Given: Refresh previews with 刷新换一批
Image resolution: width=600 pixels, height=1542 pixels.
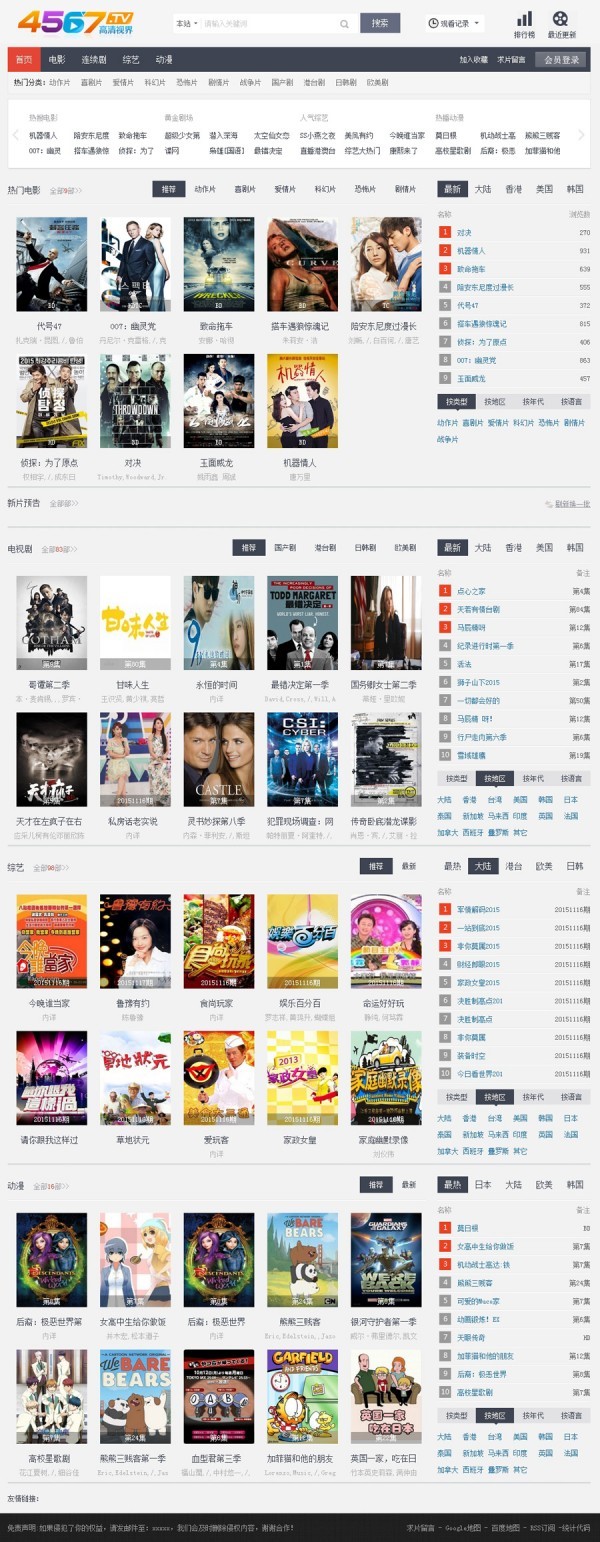Looking at the screenshot, I should click(x=571, y=504).
